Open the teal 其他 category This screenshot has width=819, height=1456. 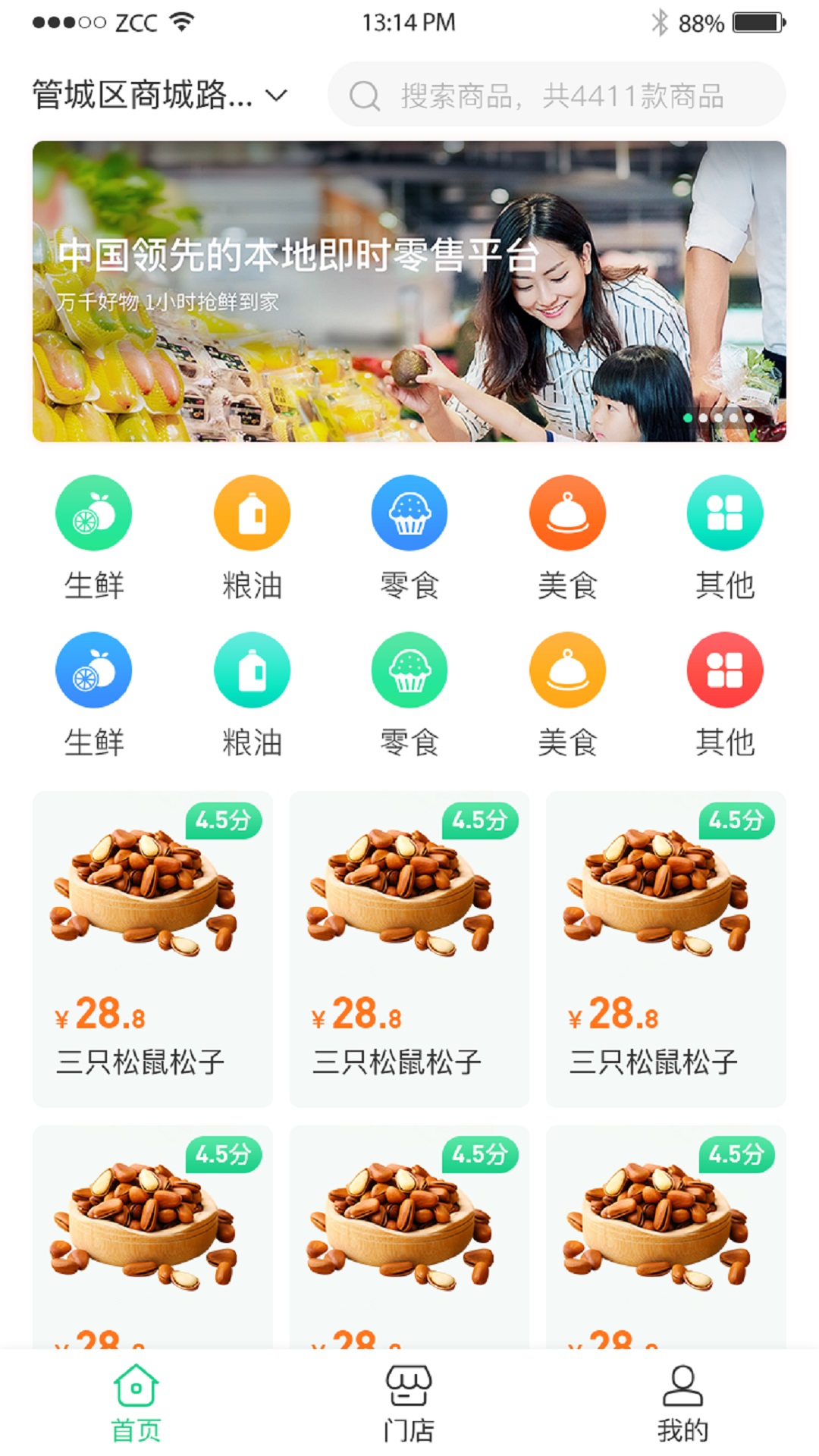click(725, 538)
